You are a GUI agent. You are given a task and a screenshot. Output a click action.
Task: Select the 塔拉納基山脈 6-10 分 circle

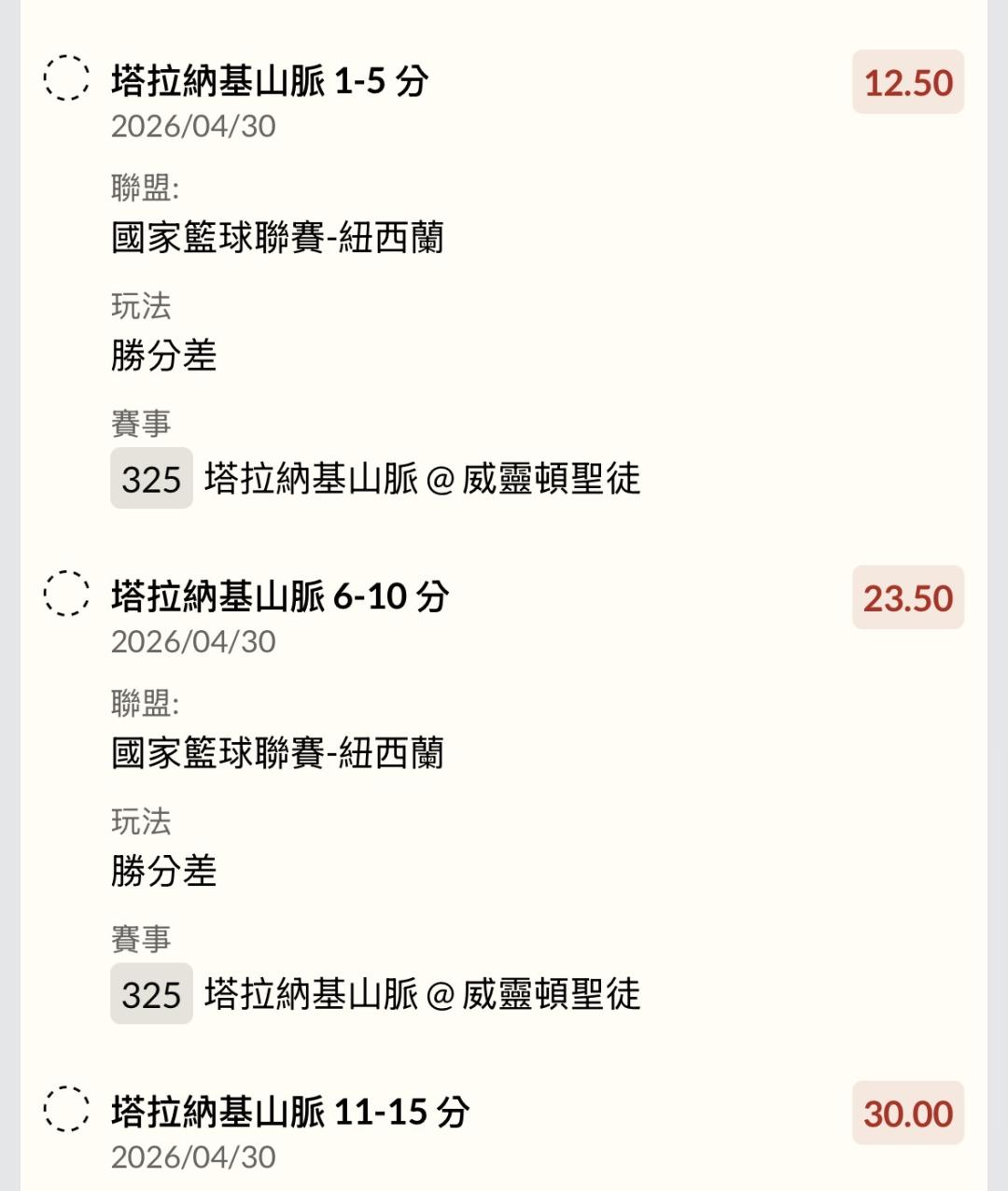66,593
